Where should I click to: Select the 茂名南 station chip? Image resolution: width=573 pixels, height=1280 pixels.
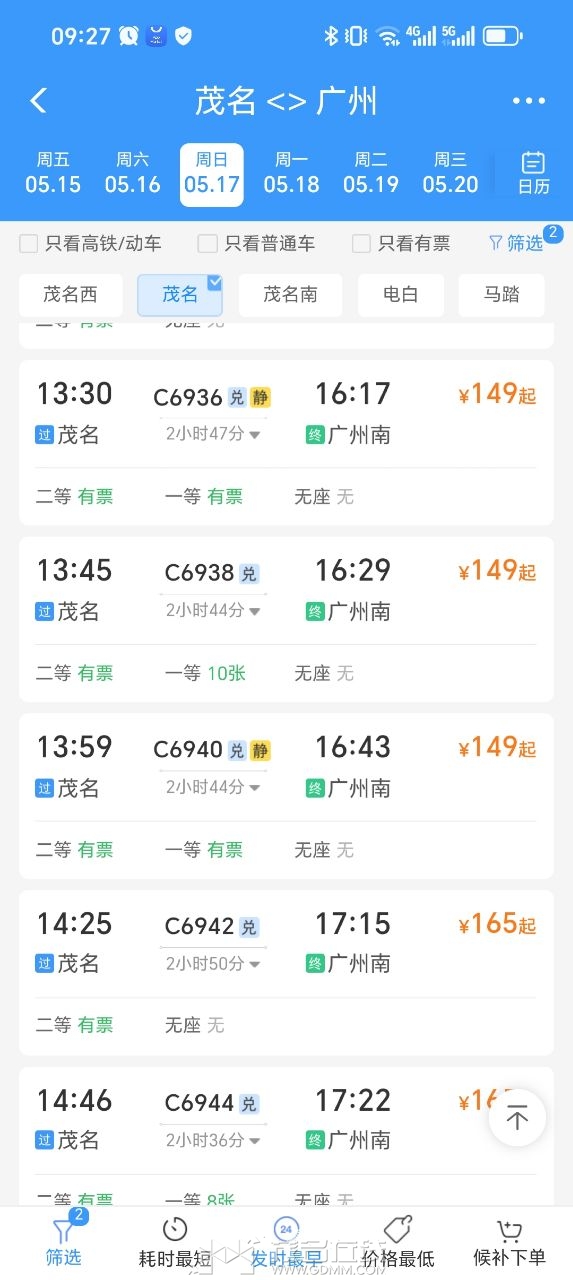coord(290,295)
